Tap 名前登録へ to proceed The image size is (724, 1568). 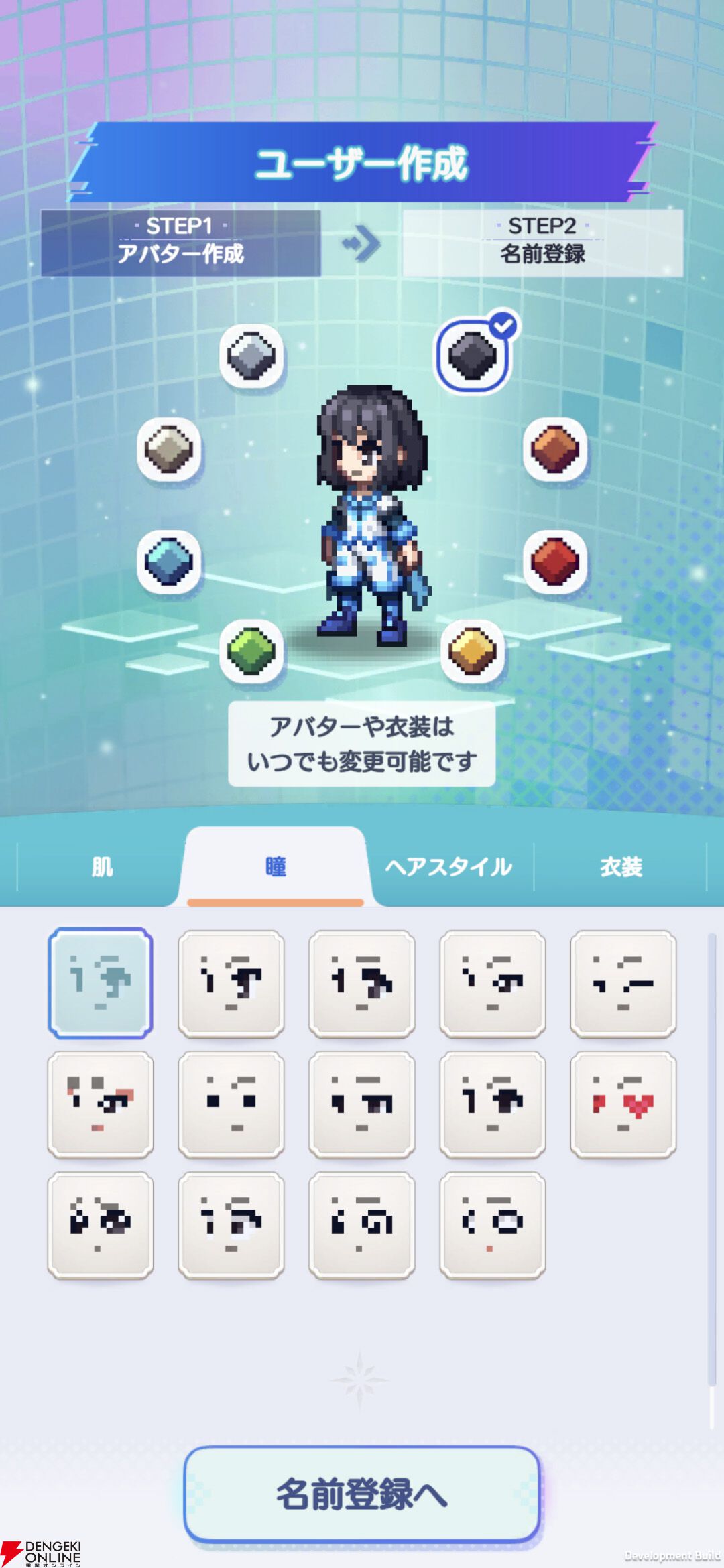(x=362, y=1494)
